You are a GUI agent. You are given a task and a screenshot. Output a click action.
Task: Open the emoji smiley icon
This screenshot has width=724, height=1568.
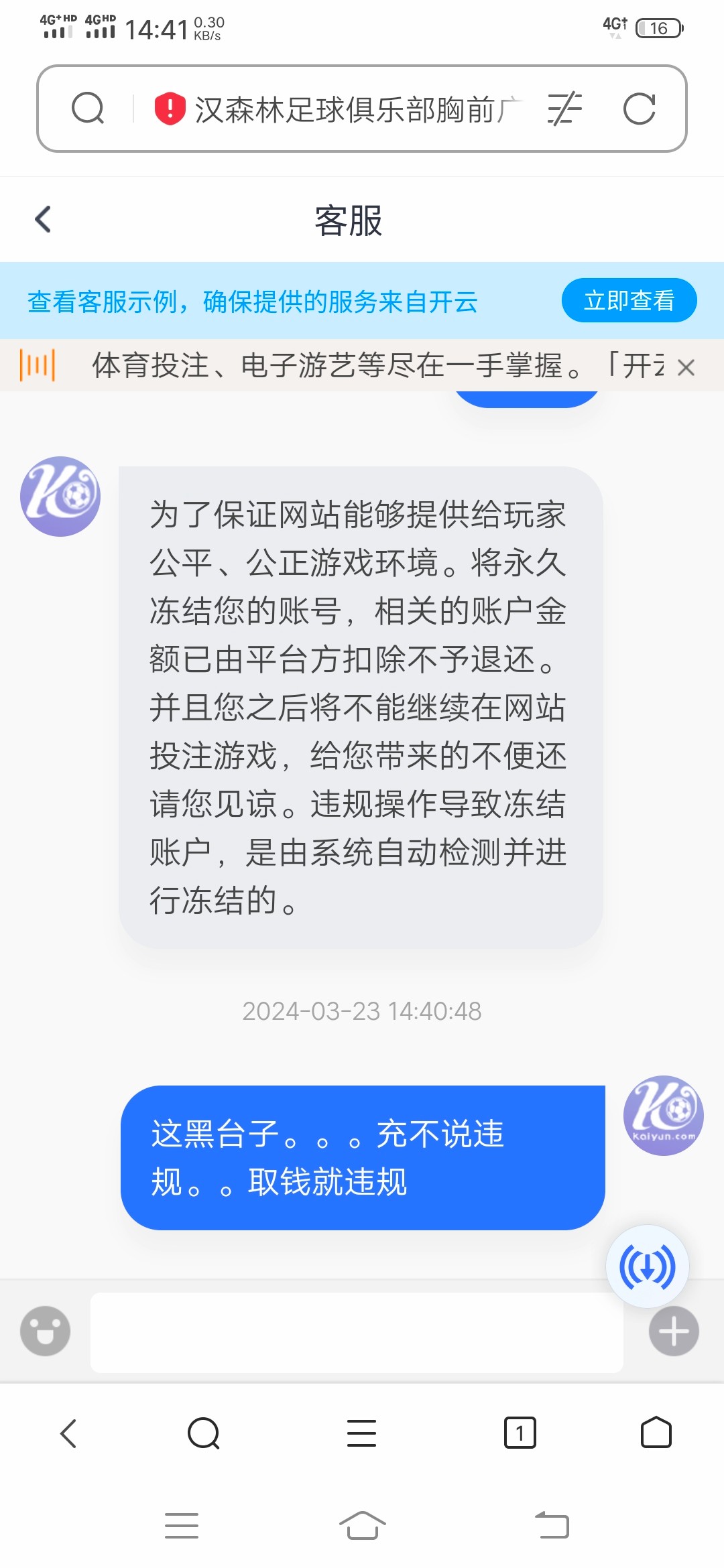pos(44,1330)
